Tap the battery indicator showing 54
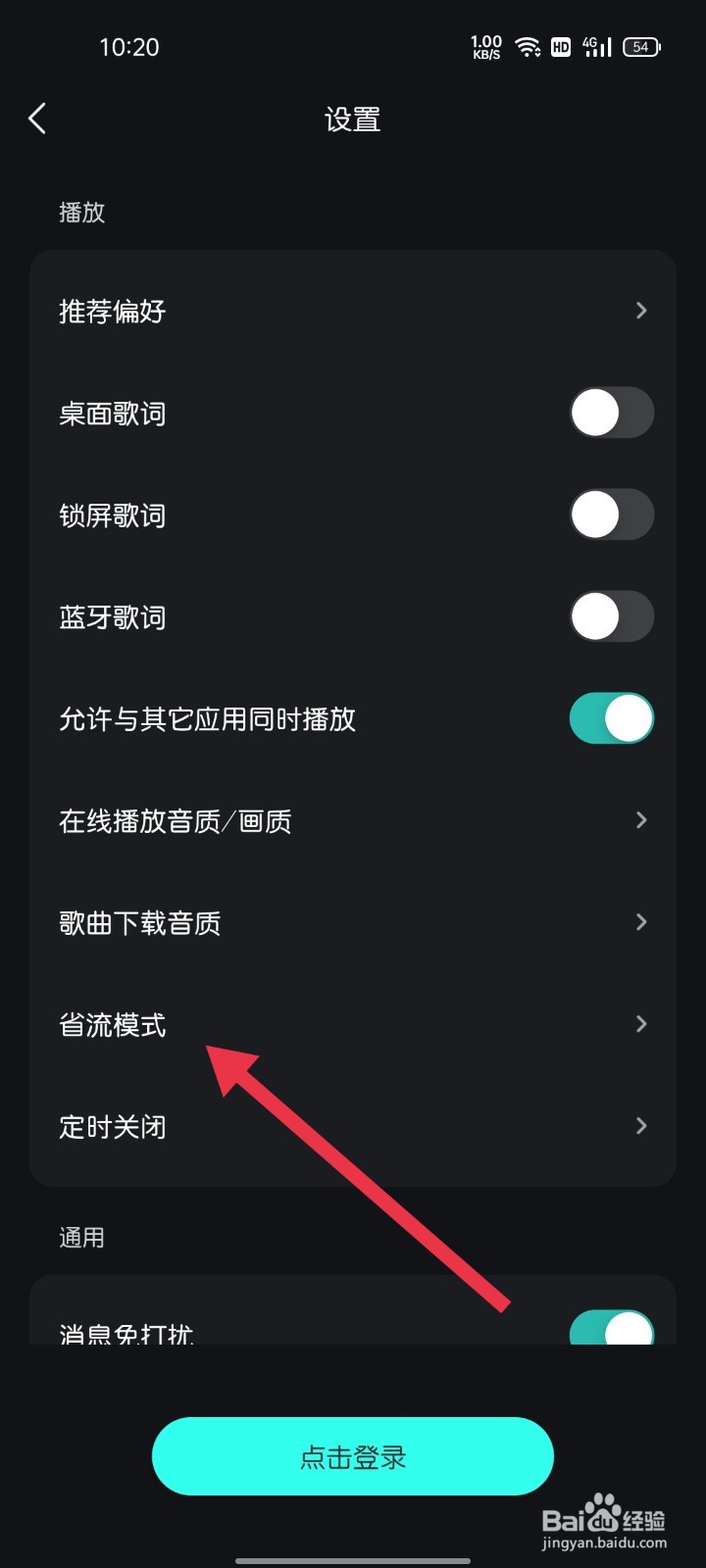This screenshot has width=706, height=1568. (641, 46)
